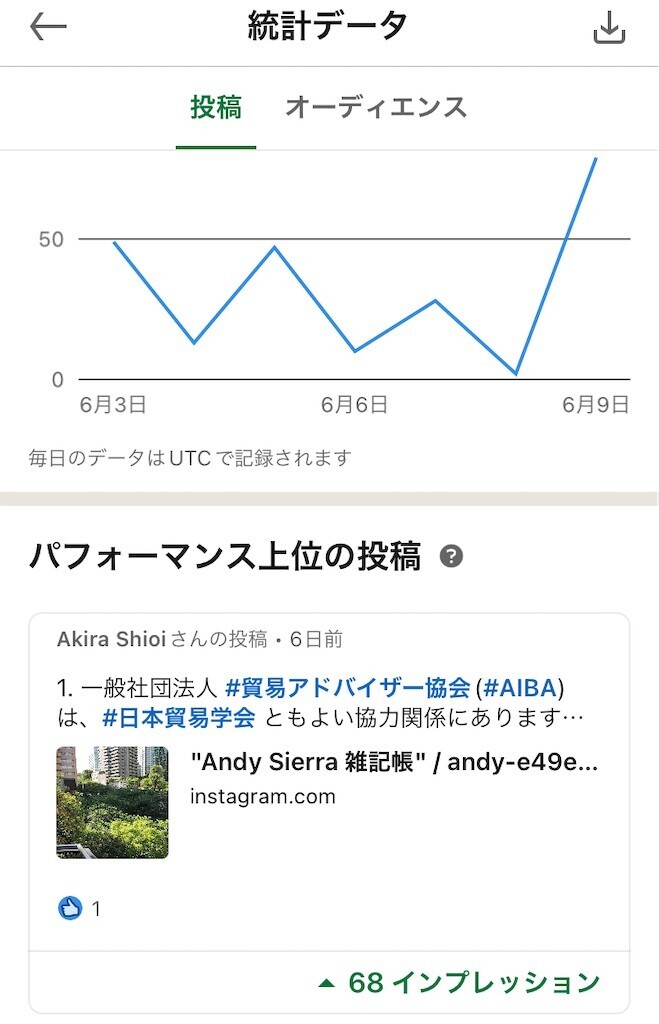
Task: Switch to the 投稿 tab
Action: pyautogui.click(x=216, y=108)
